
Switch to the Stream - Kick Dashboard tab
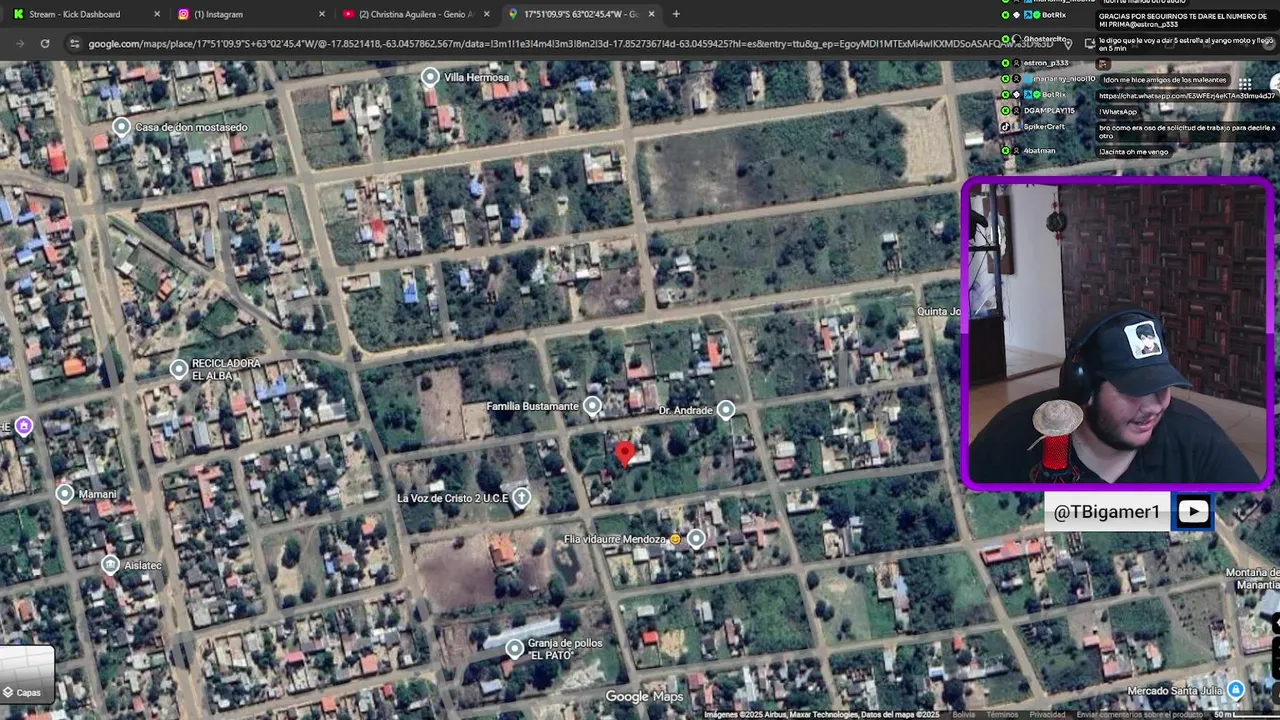click(x=75, y=14)
